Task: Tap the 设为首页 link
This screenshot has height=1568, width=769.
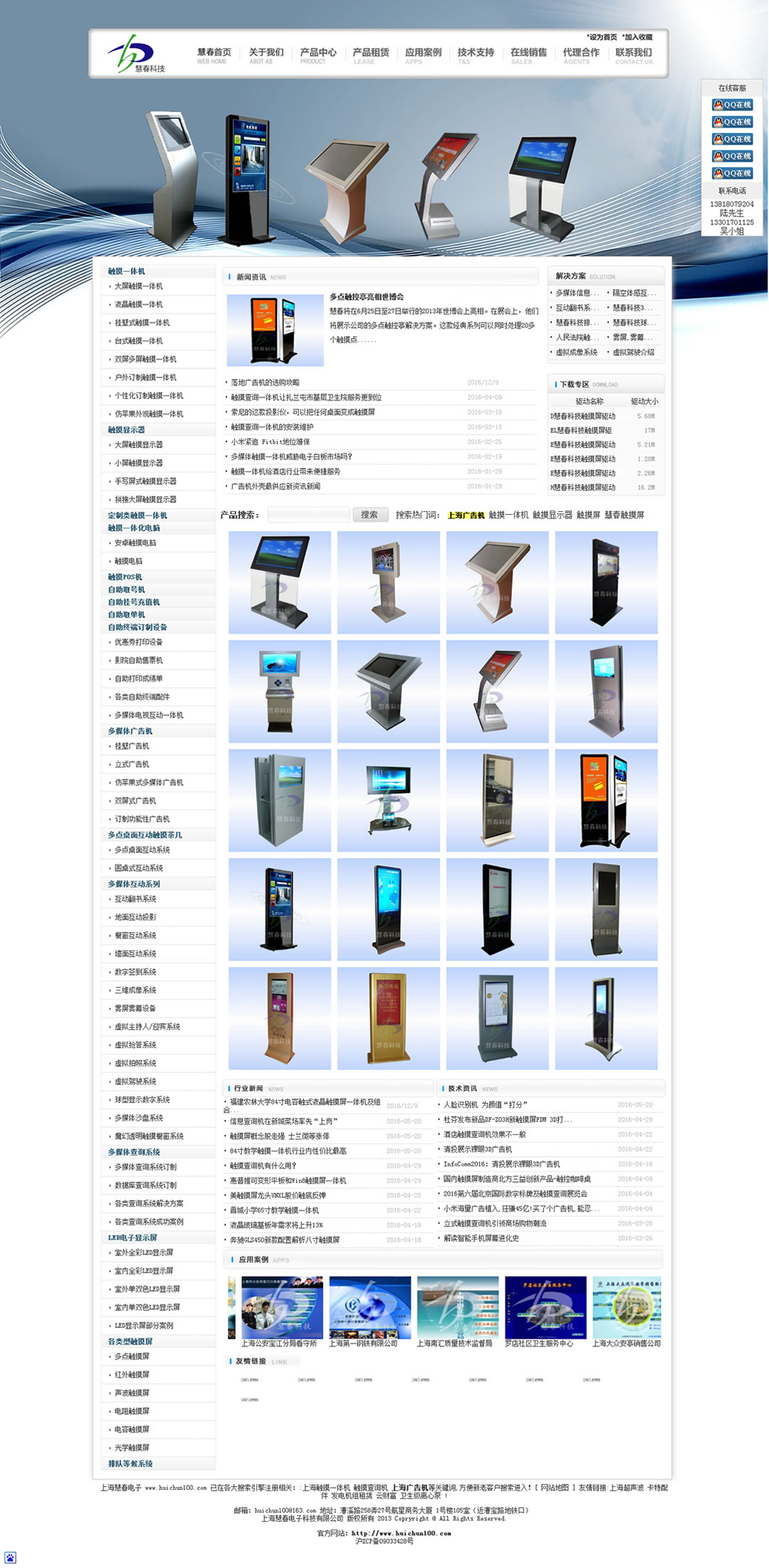Action: tap(602, 37)
